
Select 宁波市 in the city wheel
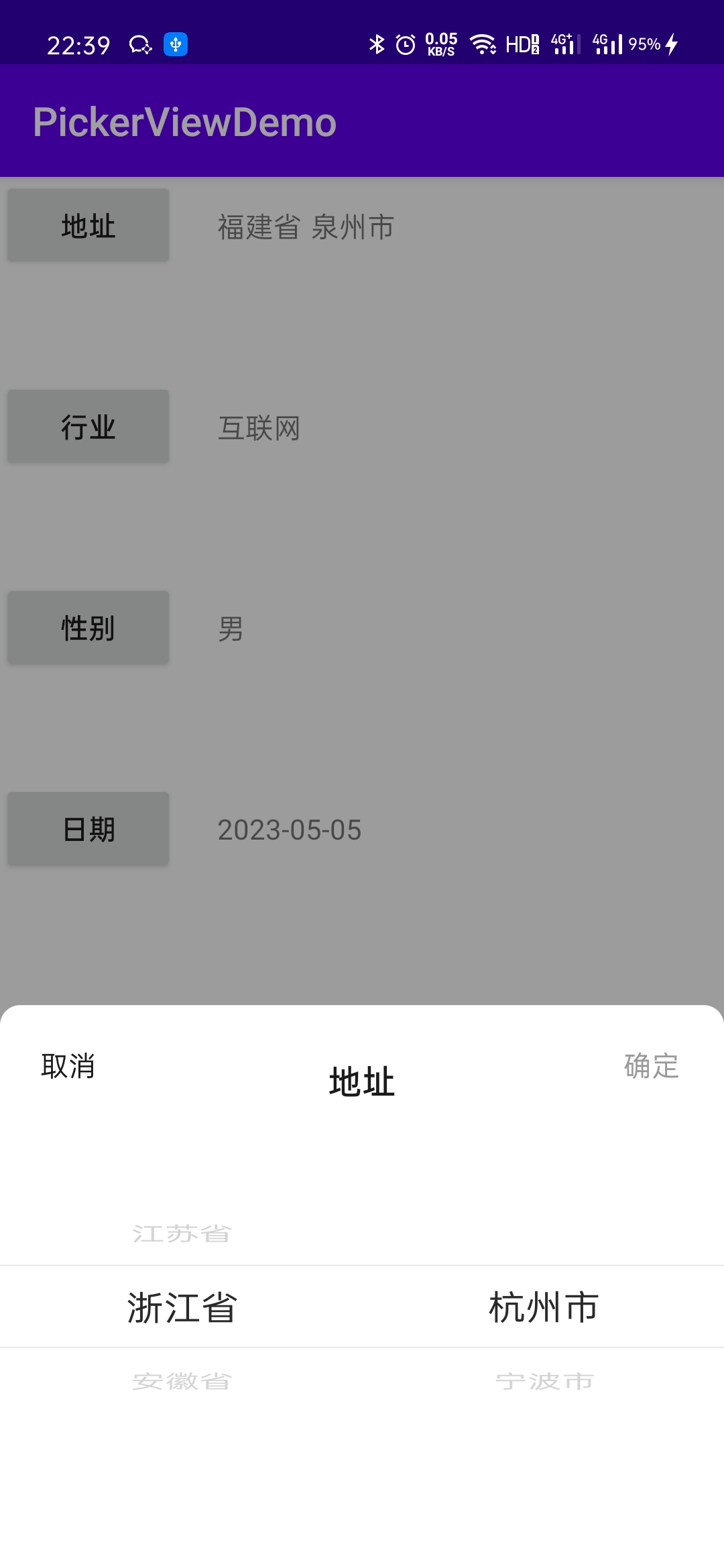(x=543, y=1382)
